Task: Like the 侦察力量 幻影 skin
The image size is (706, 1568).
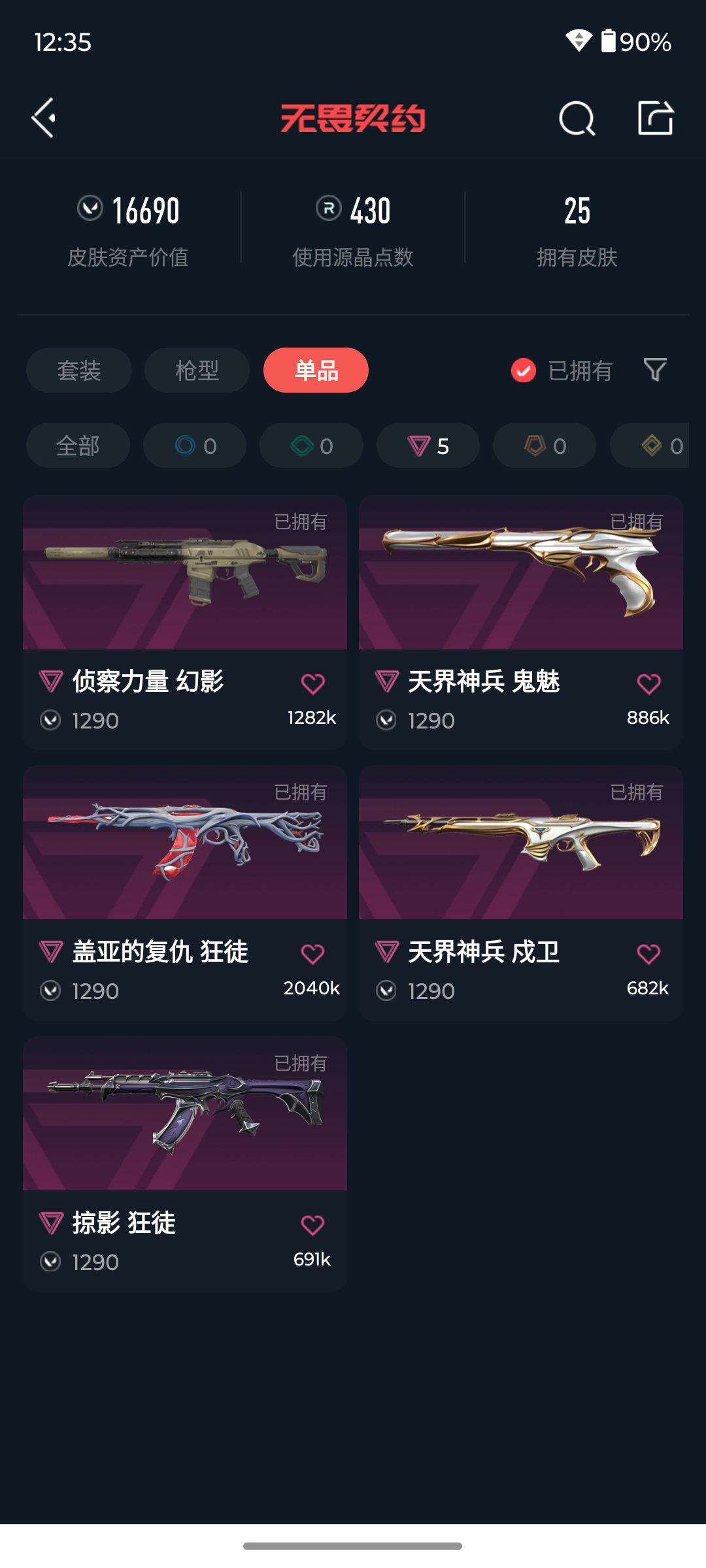Action: [x=312, y=684]
